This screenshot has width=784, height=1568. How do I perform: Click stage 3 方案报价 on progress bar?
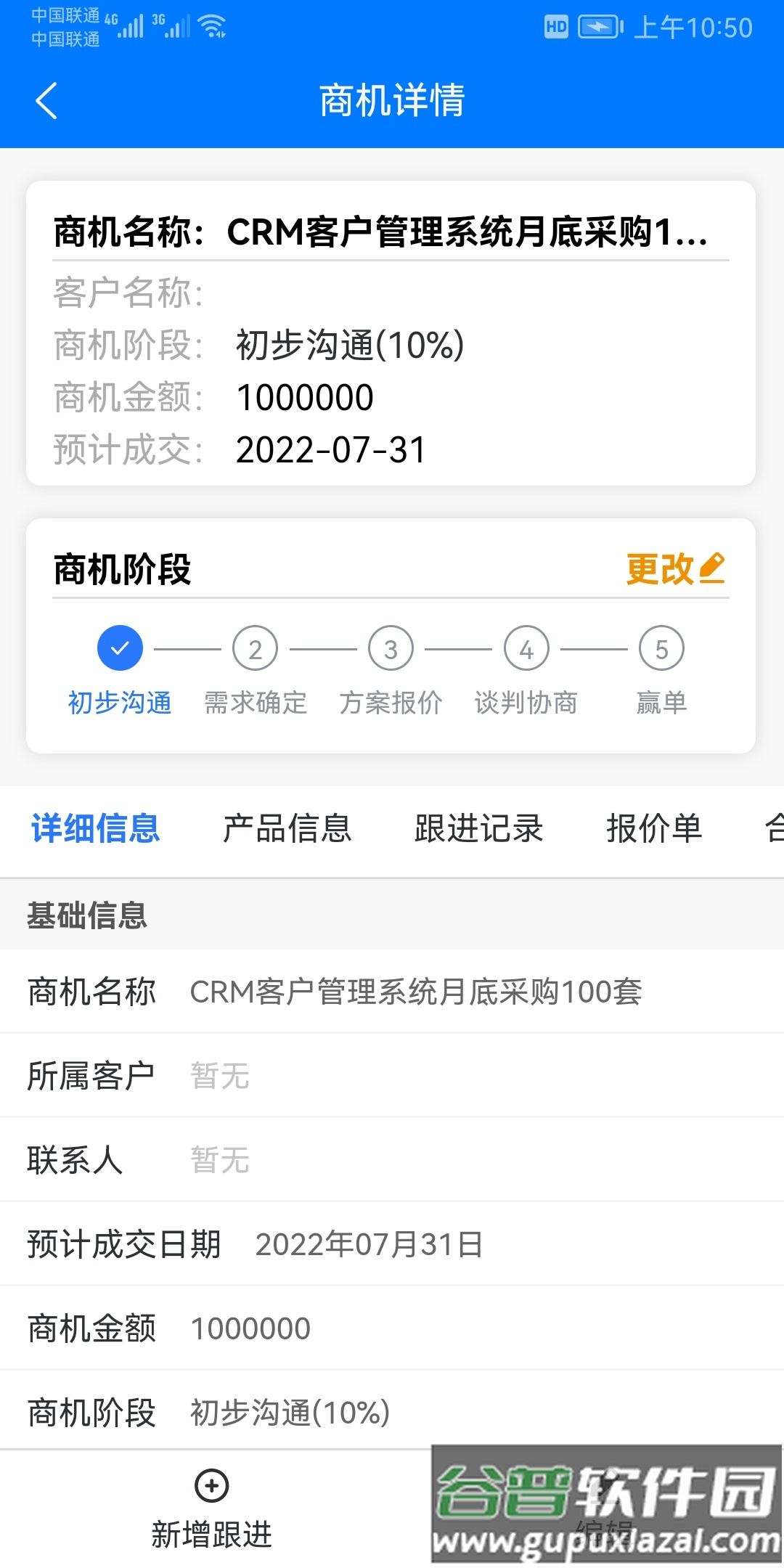[391, 648]
